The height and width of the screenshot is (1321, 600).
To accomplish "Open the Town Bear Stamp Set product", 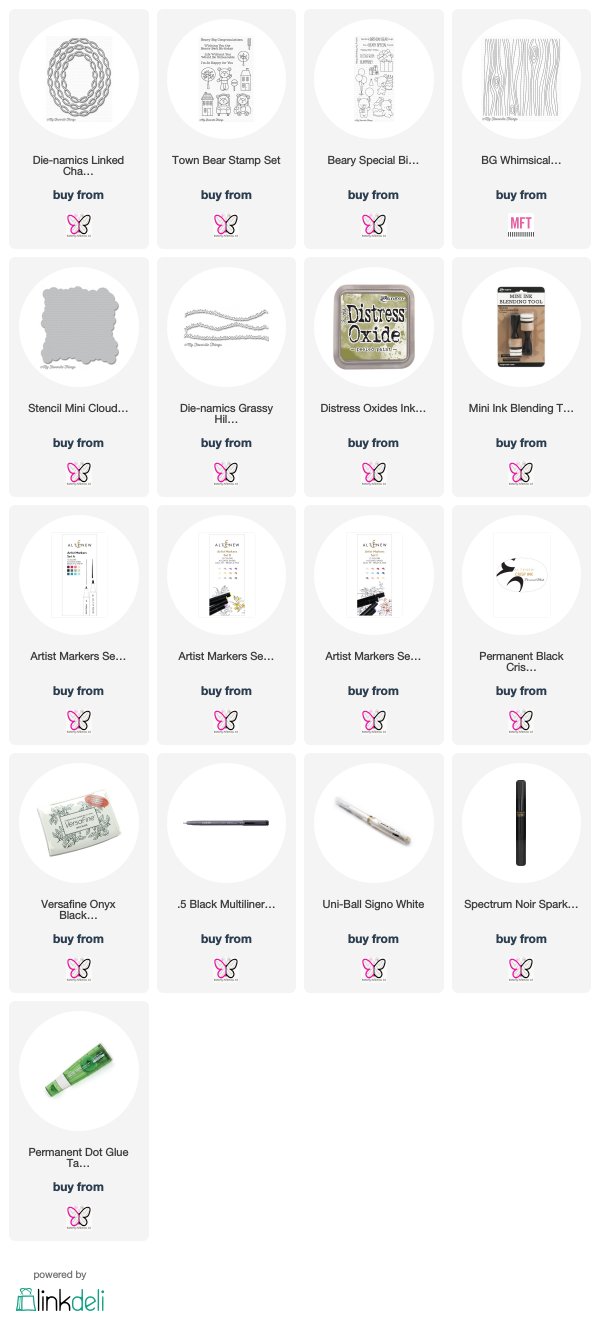I will coord(226,129).
